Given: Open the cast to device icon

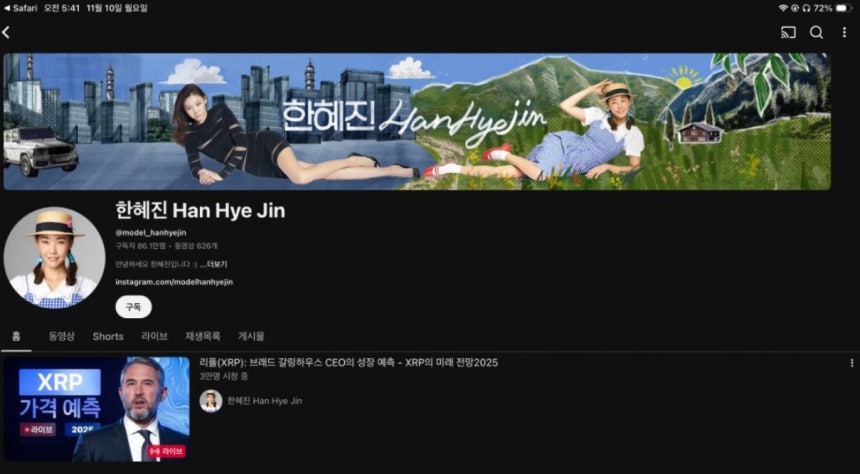Looking at the screenshot, I should [x=788, y=33].
